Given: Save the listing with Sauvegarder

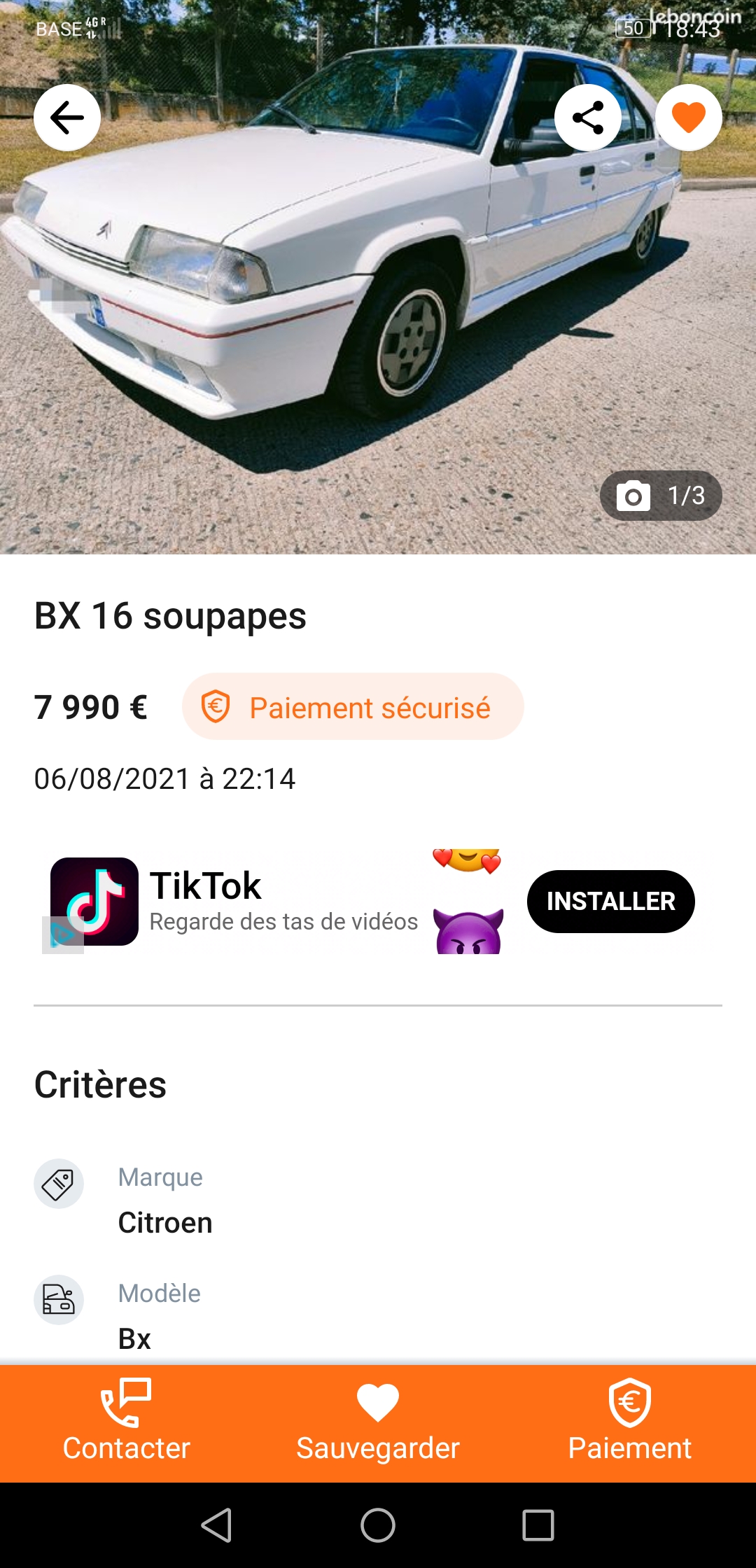Looking at the screenshot, I should tap(378, 1422).
